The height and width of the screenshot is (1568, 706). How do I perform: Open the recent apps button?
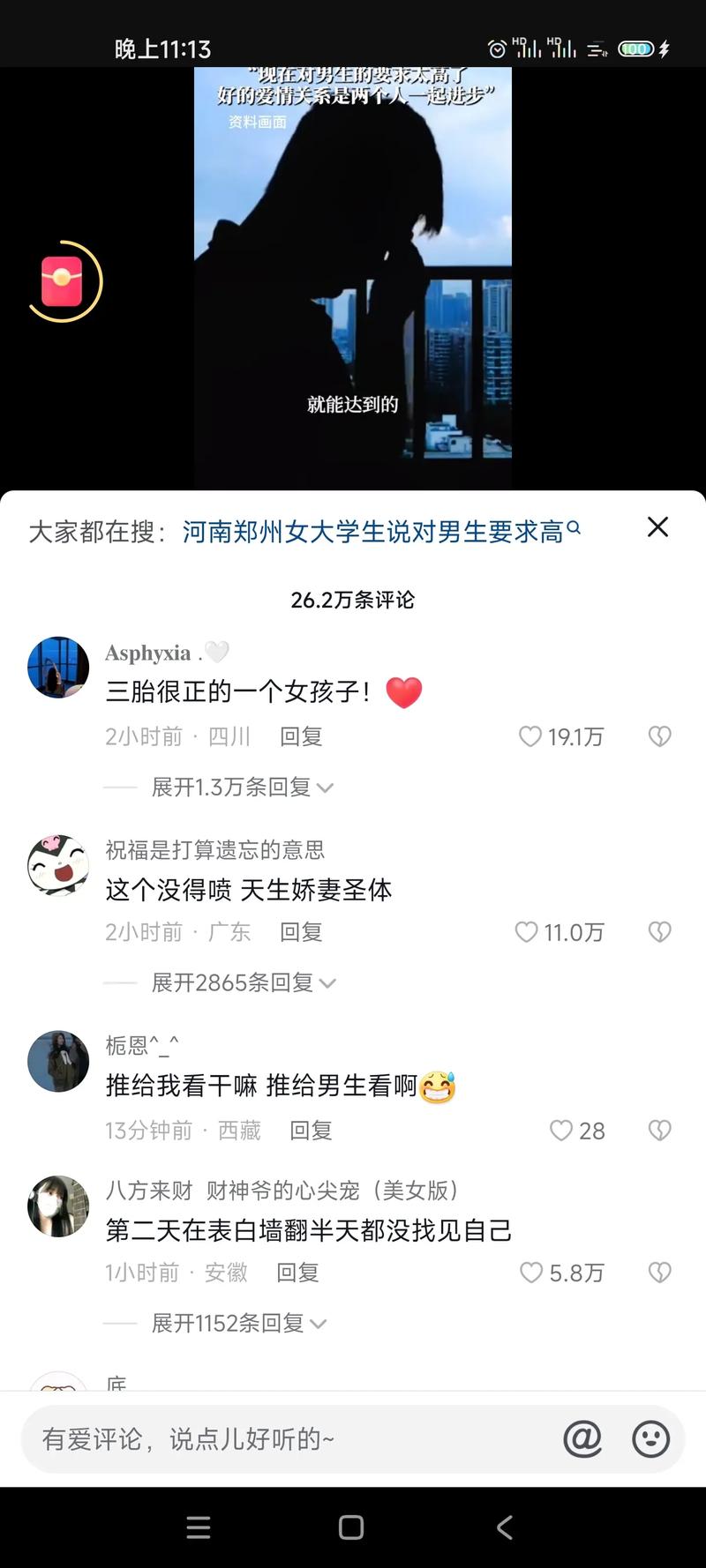coord(199,1528)
